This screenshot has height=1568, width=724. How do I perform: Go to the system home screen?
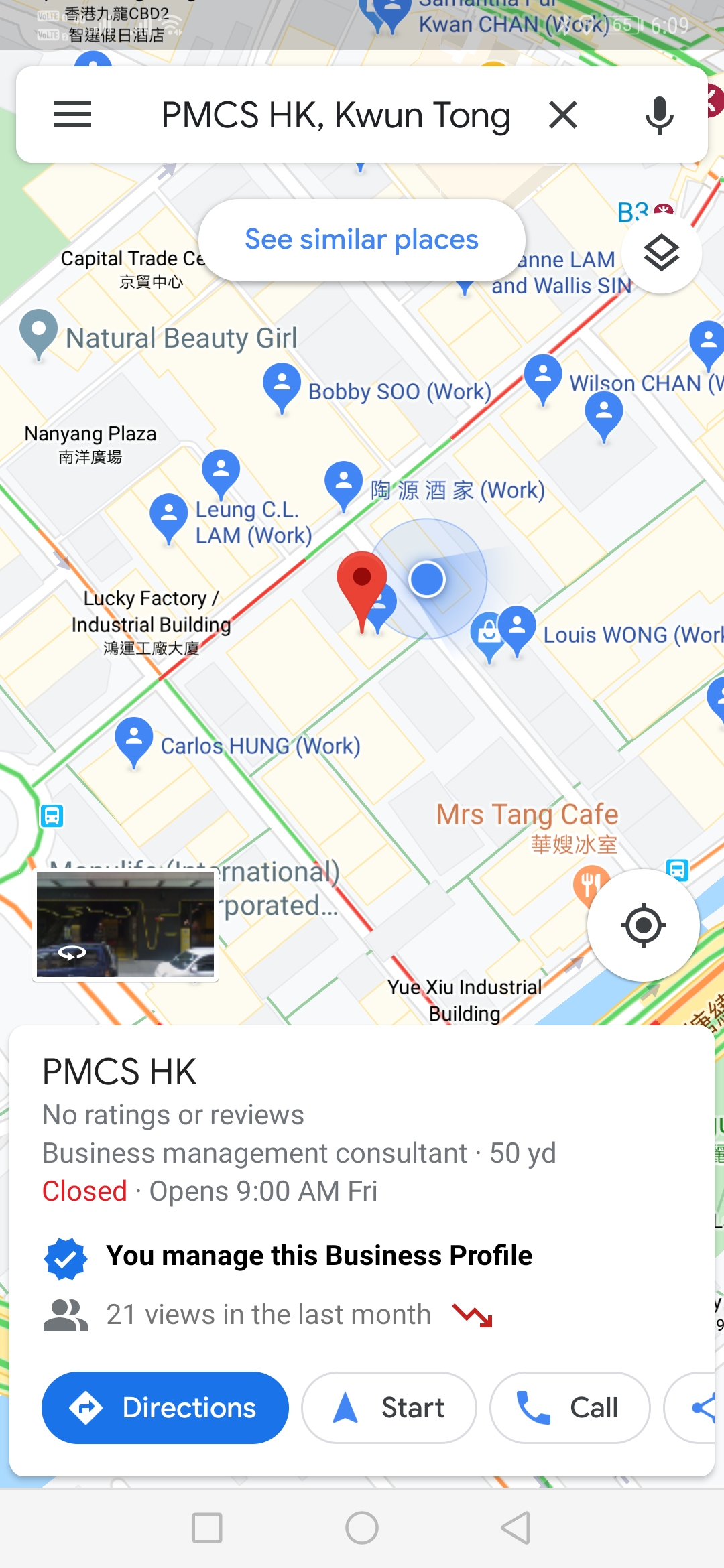(362, 1528)
